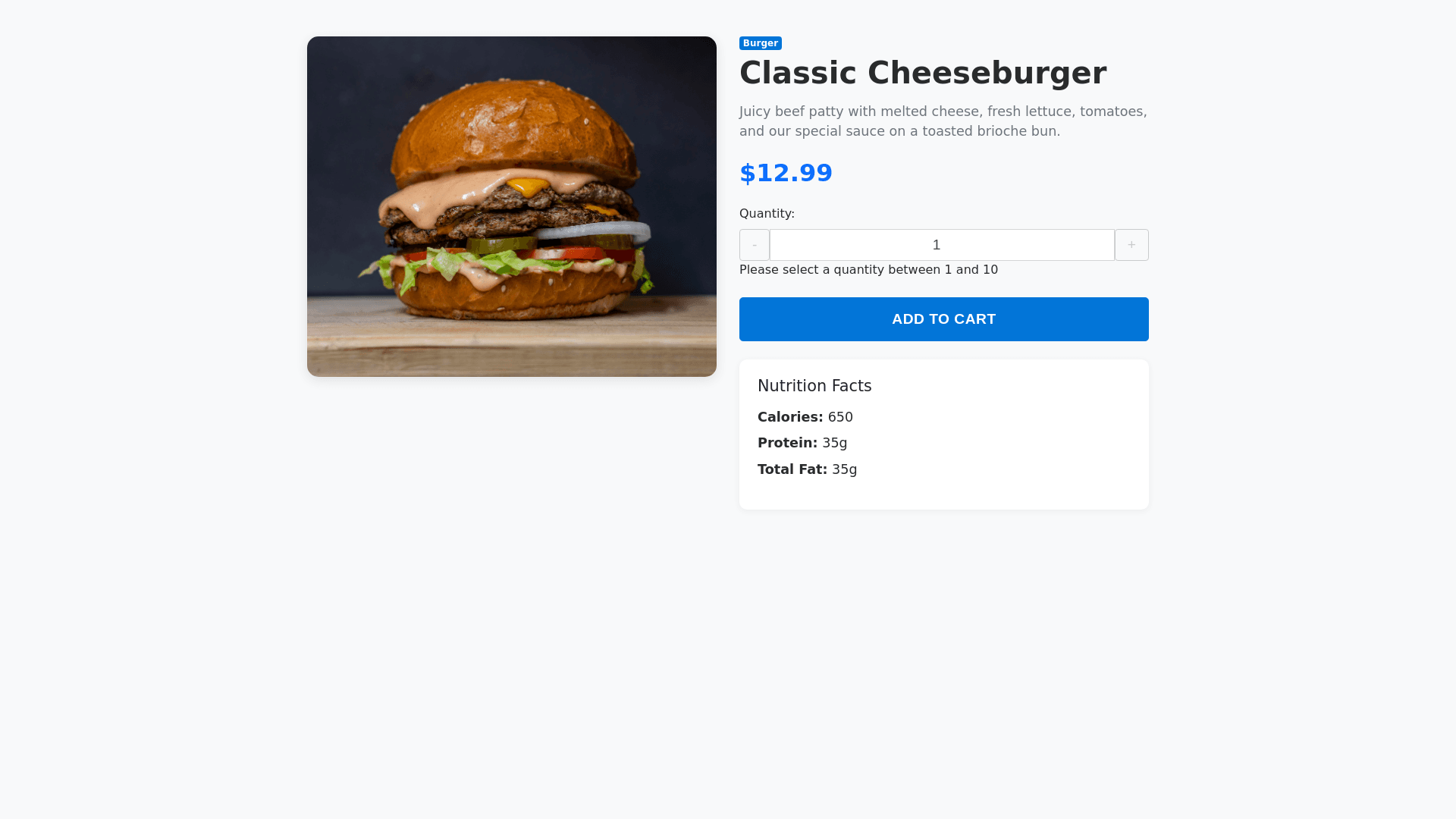Increase the quantity with the plus button
Screen dimensions: 1456x819
1131,245
